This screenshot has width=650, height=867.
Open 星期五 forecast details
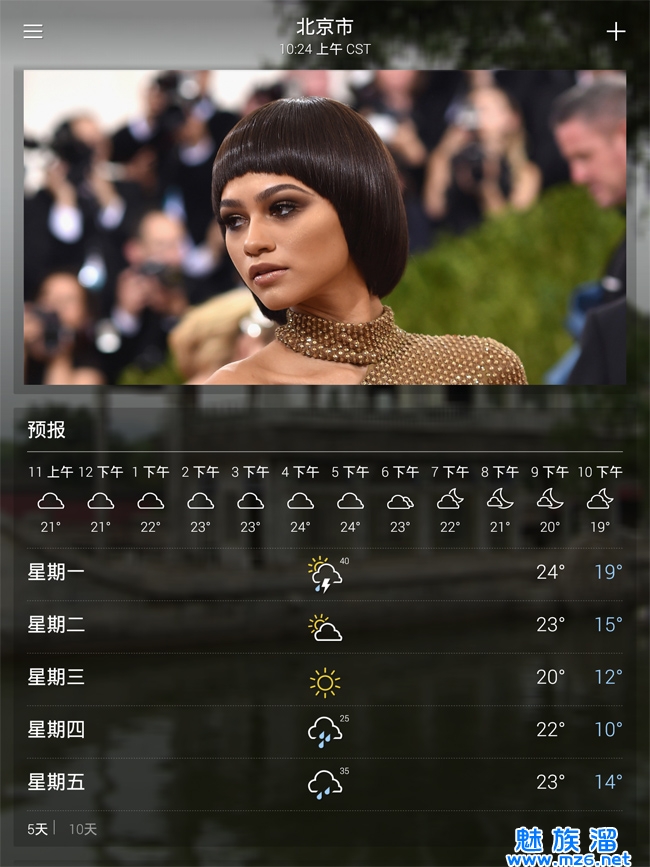[x=325, y=783]
